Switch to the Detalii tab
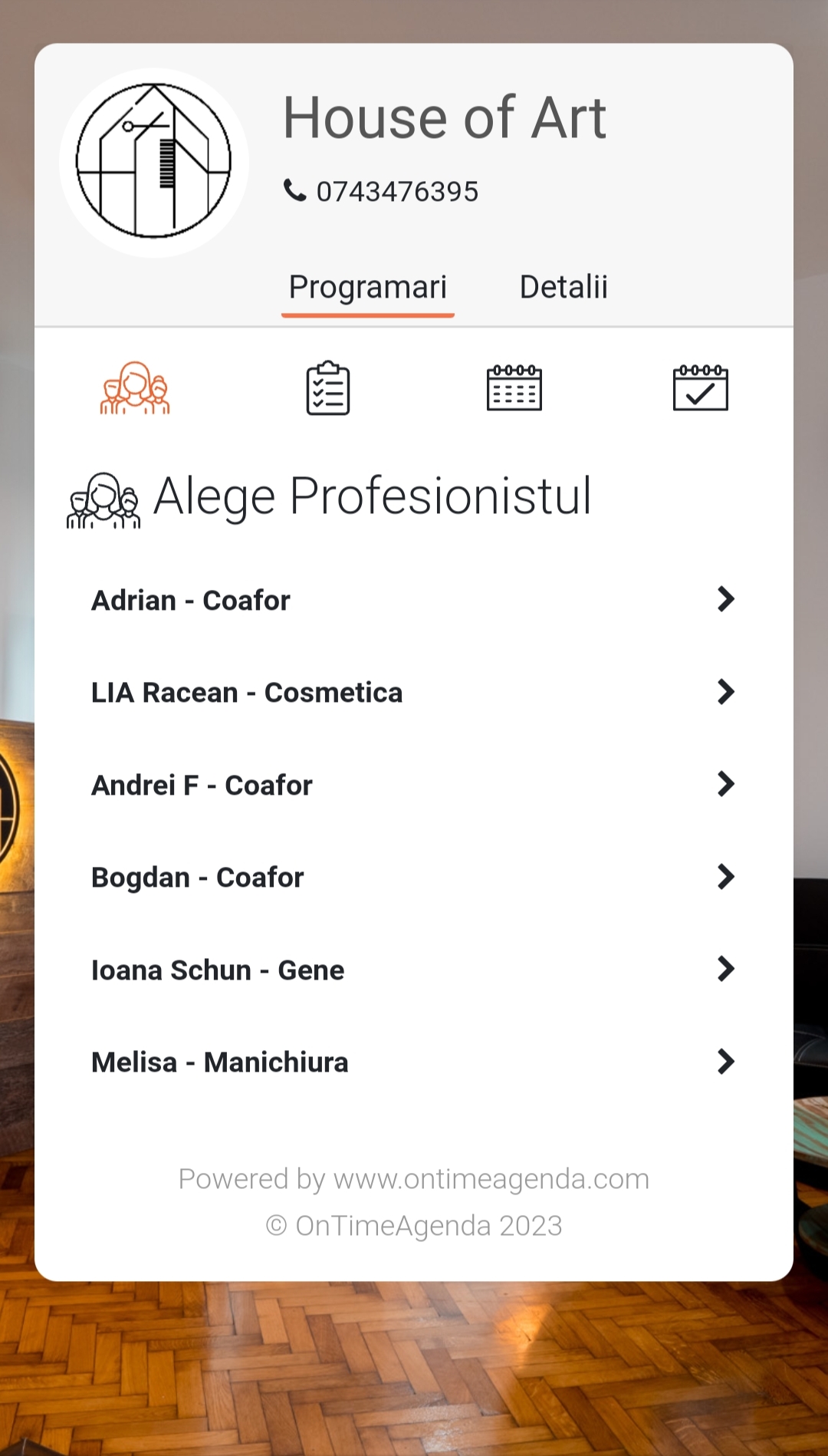This screenshot has width=828, height=1456. (x=563, y=287)
